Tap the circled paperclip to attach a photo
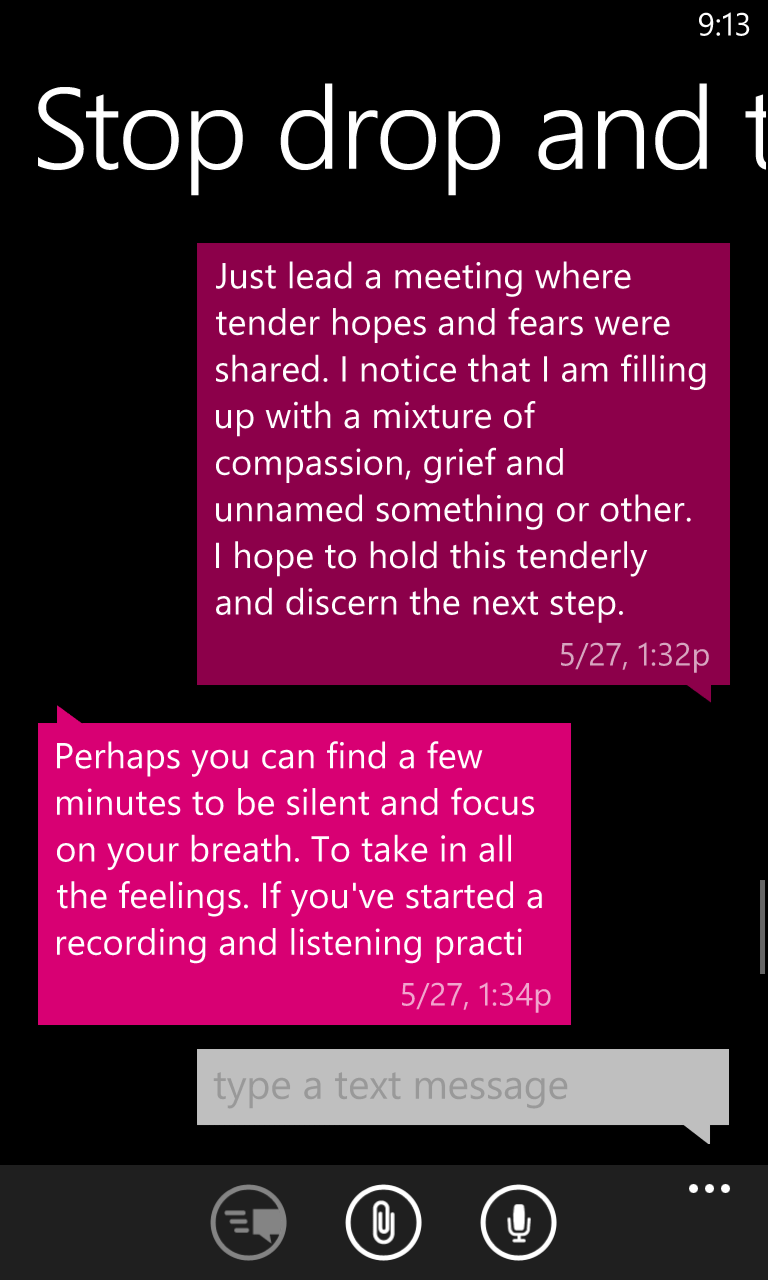Image resolution: width=768 pixels, height=1280 pixels. coord(384,1221)
